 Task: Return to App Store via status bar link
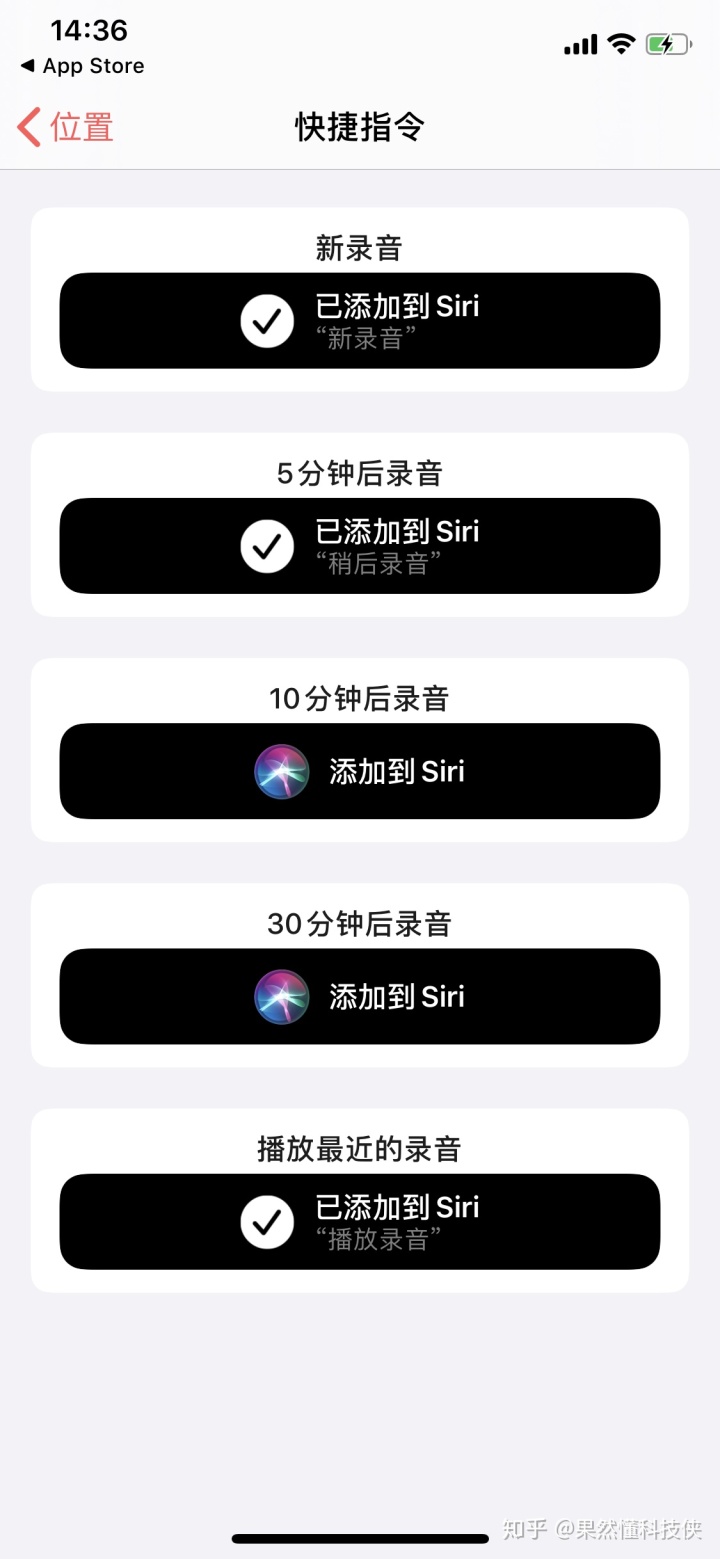coord(82,66)
